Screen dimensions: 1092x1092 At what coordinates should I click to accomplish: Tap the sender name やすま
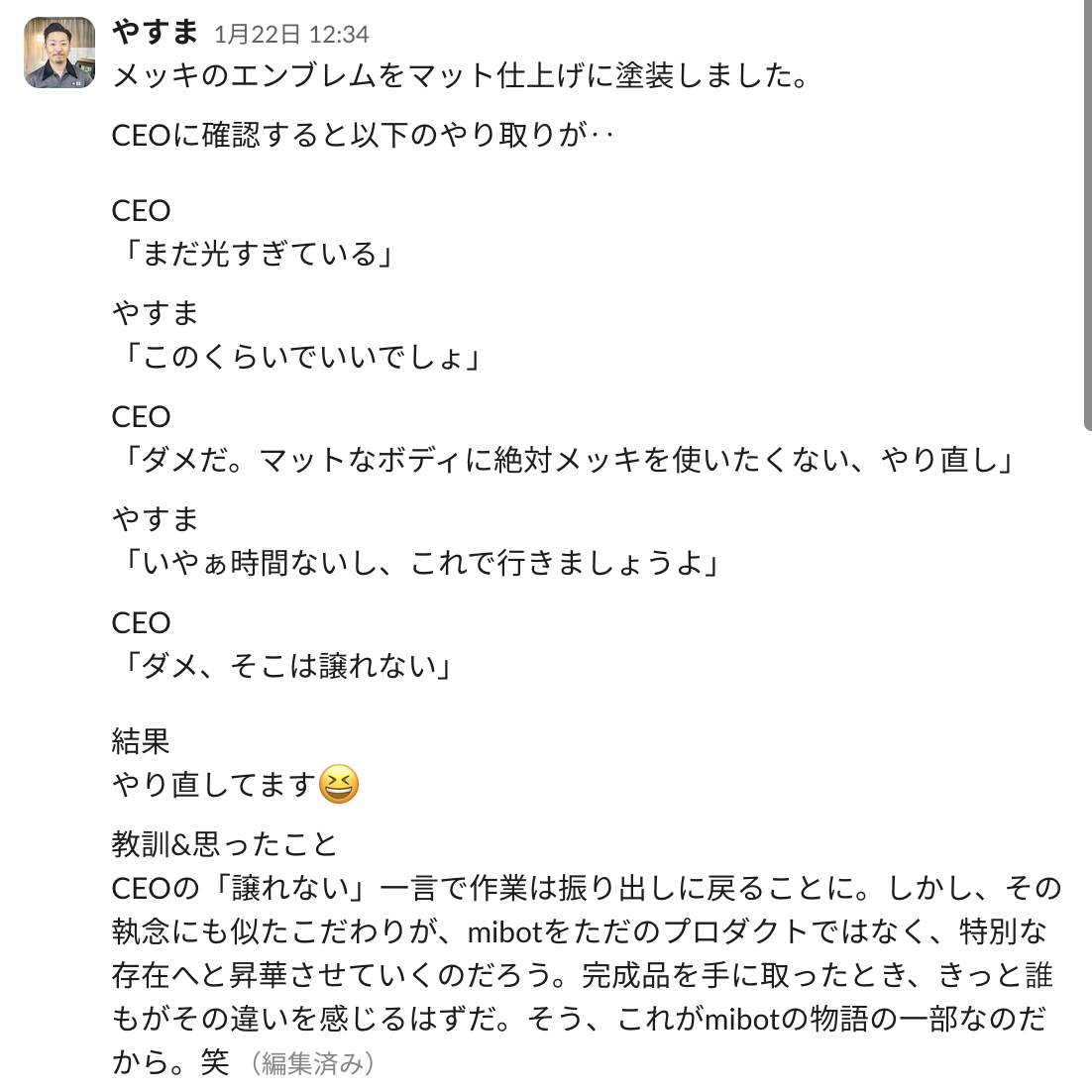[156, 33]
